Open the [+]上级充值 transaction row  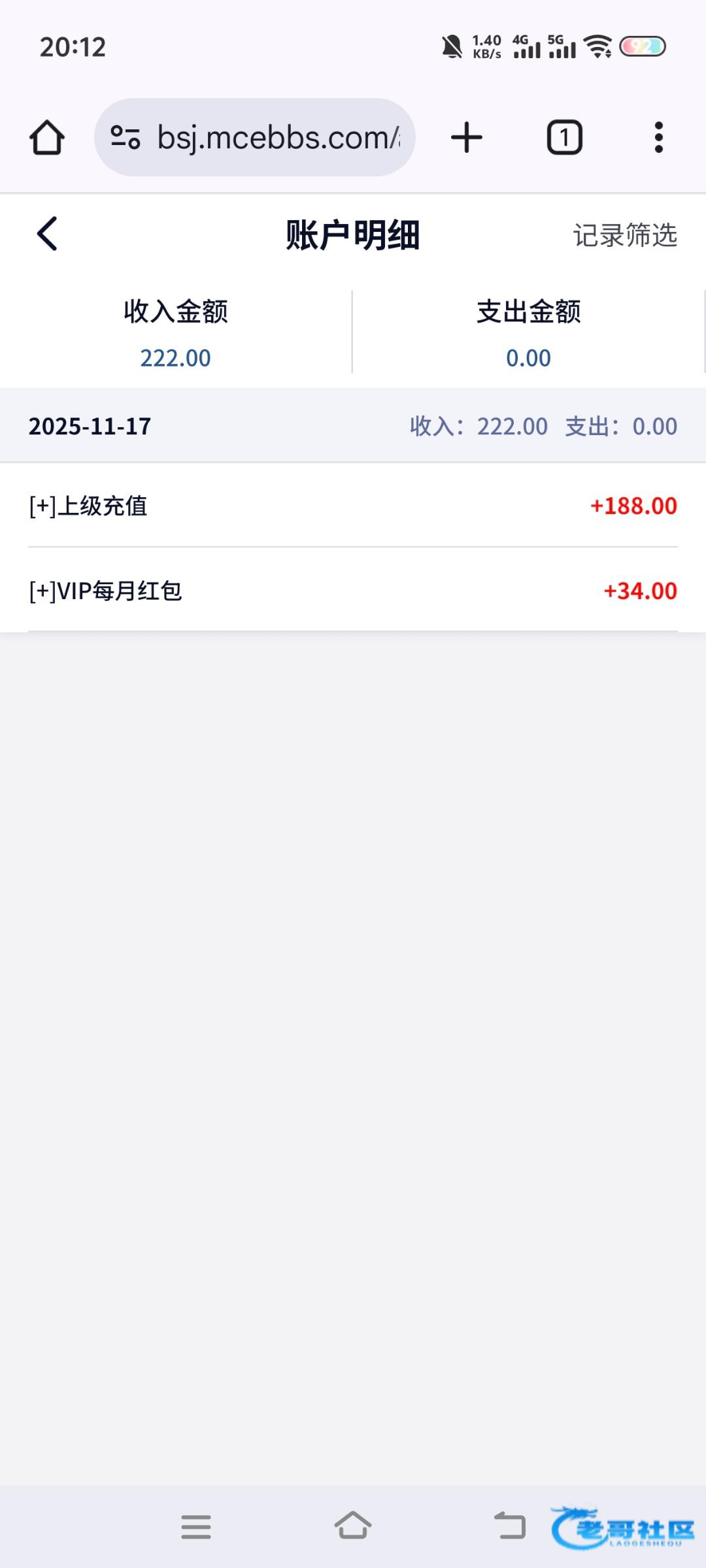(x=353, y=506)
